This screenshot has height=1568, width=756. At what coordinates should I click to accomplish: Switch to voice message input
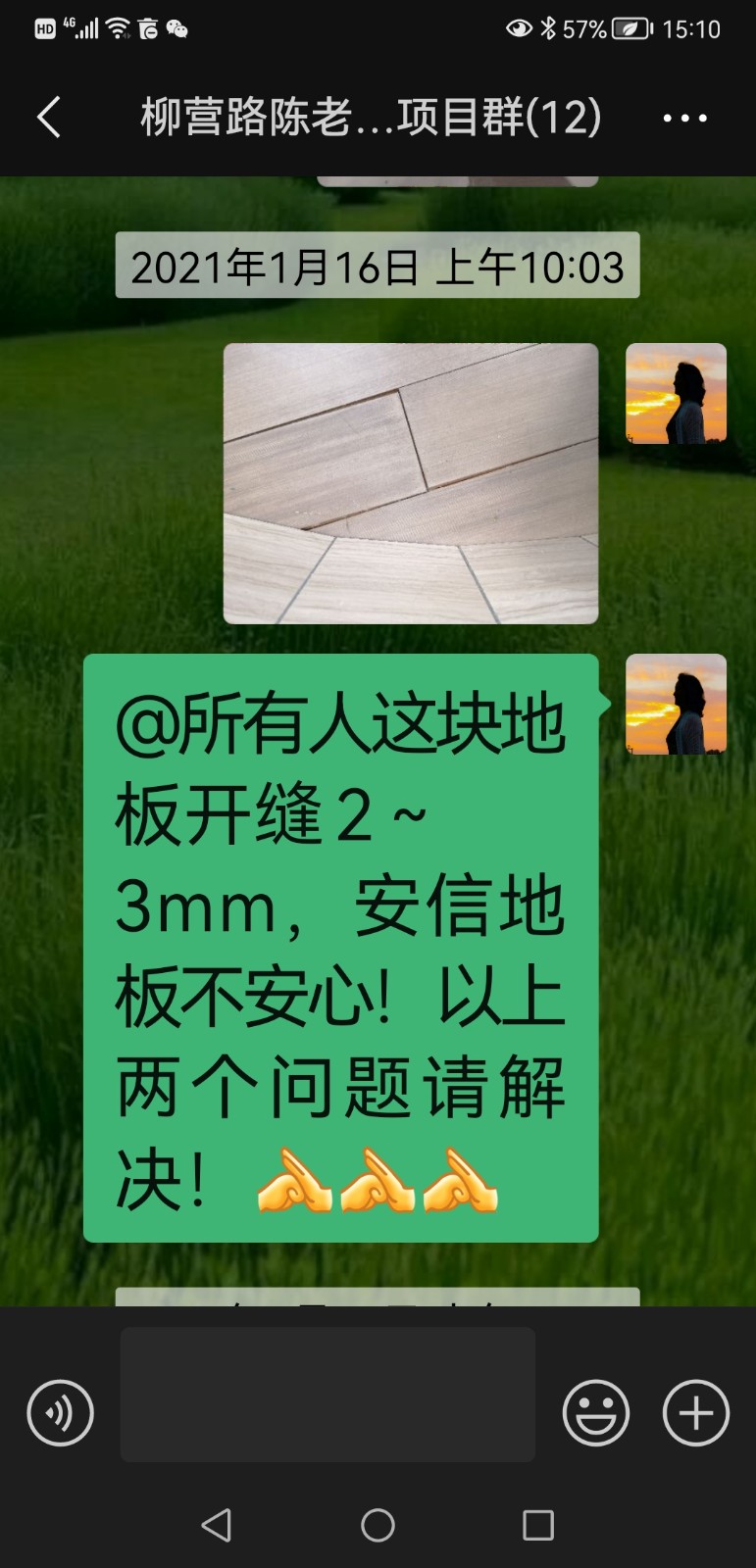click(x=60, y=1412)
